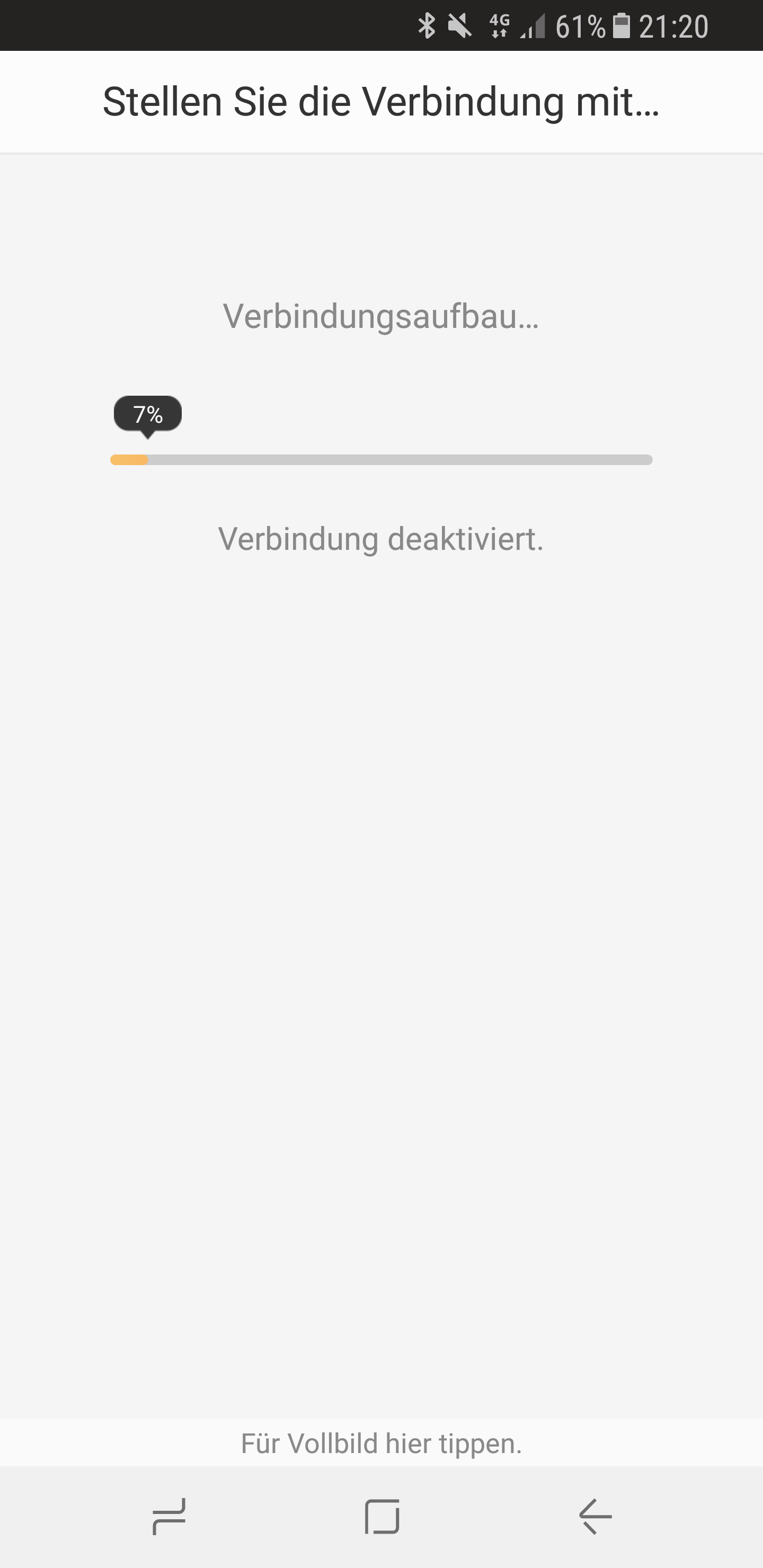Tap 'Für Vollbild hier tippen' for fullscreen
The width and height of the screenshot is (763, 1568).
point(381,1443)
